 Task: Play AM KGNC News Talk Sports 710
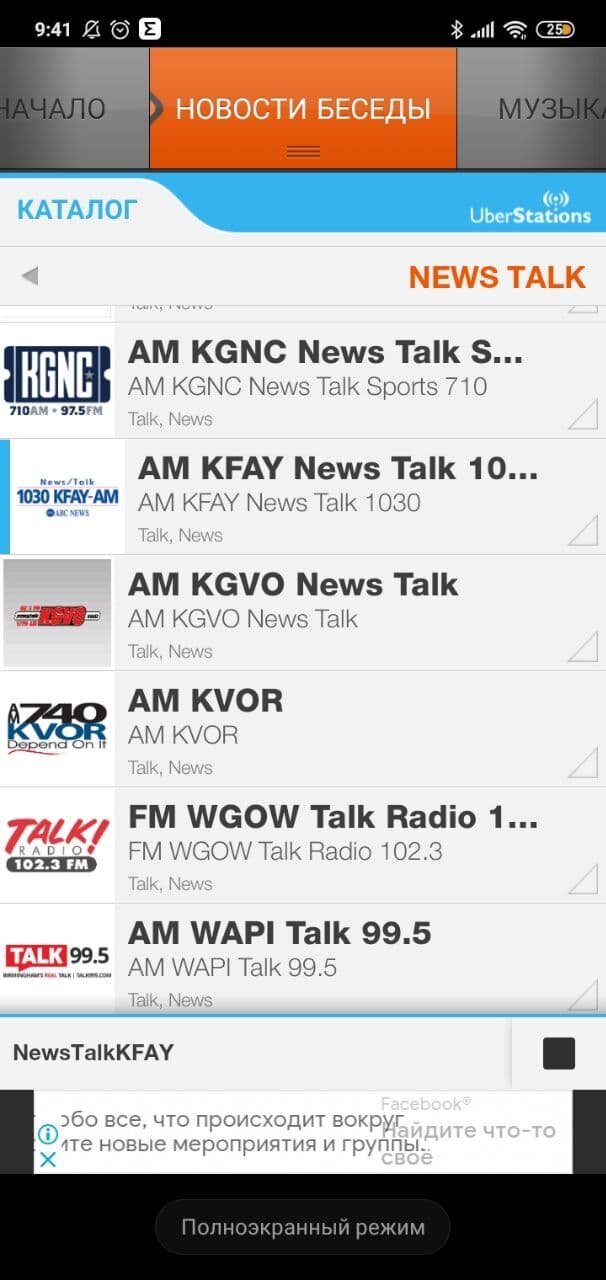303,380
